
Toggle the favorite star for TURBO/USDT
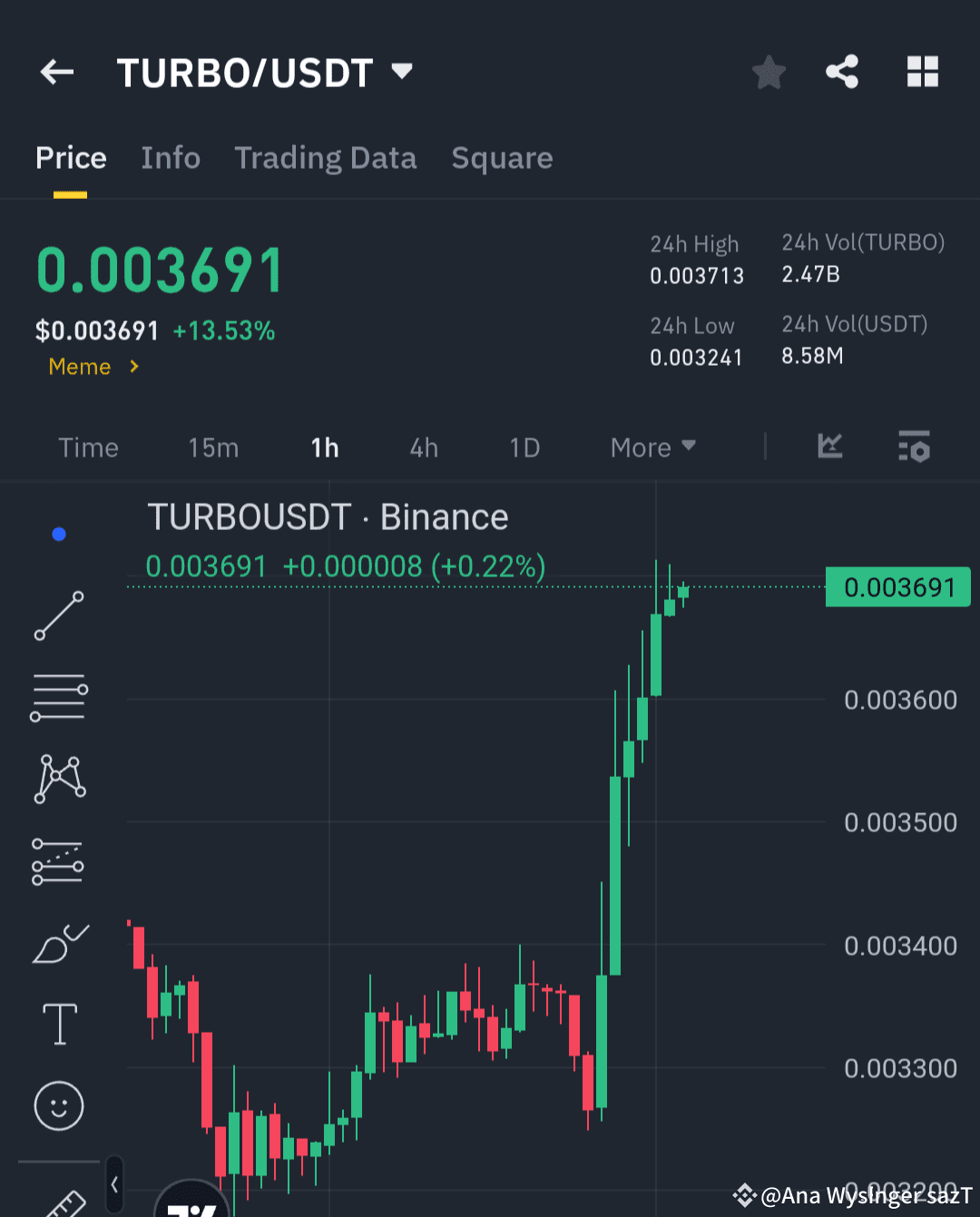[x=768, y=72]
